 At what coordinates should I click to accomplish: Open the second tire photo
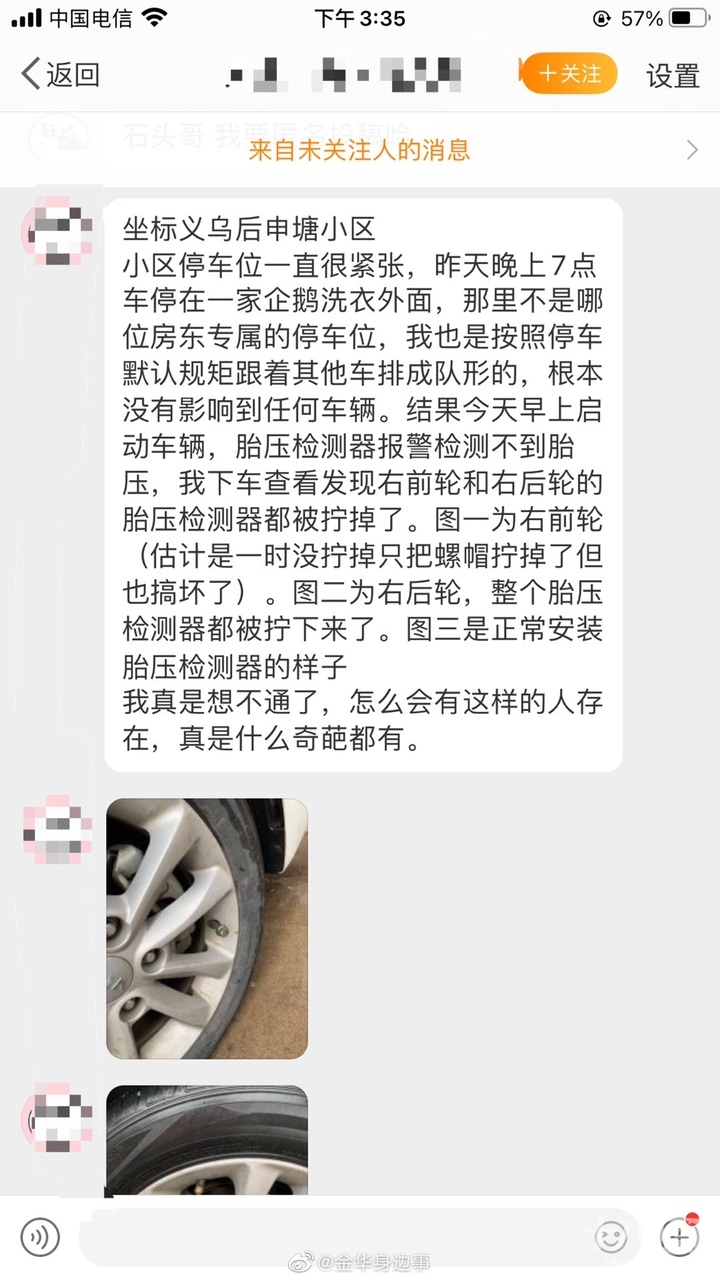coord(207,1140)
